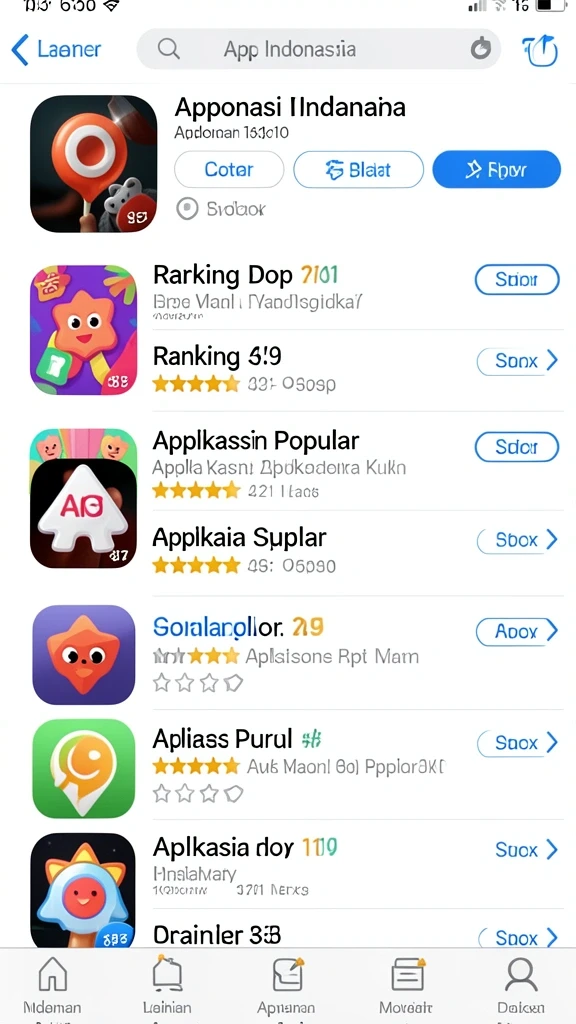Open the App Indonasiia search field
The height and width of the screenshot is (1024, 576).
[319, 49]
